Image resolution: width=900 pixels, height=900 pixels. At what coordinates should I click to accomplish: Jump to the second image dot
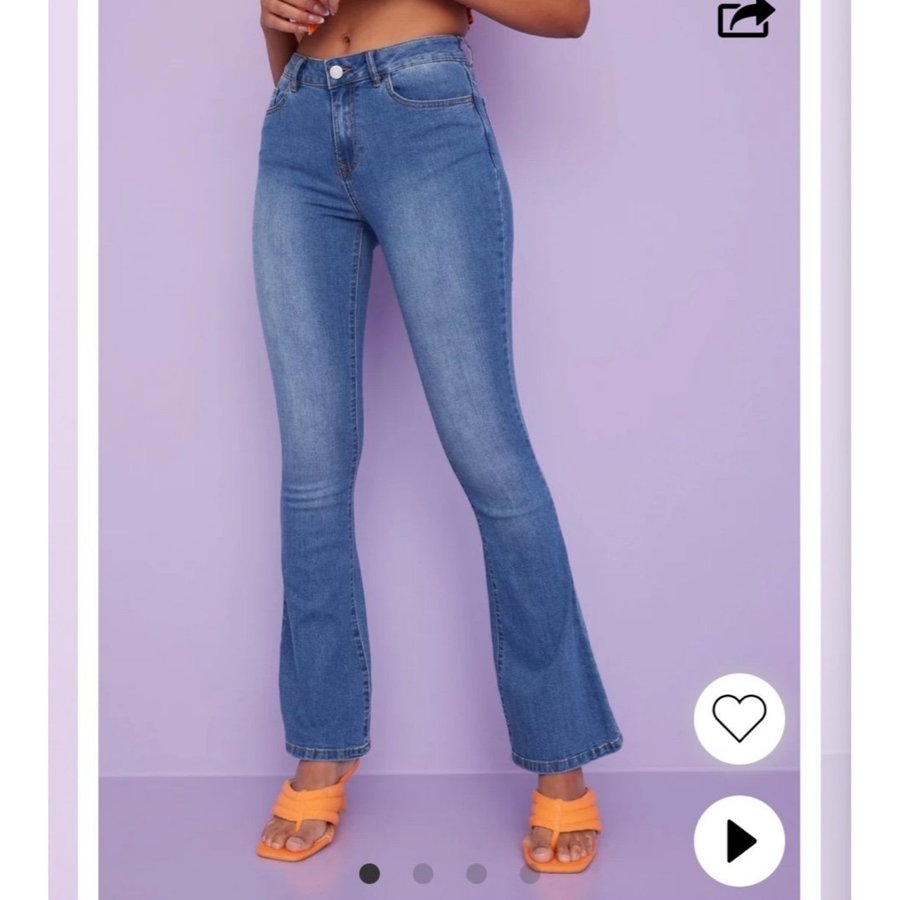pos(423,873)
